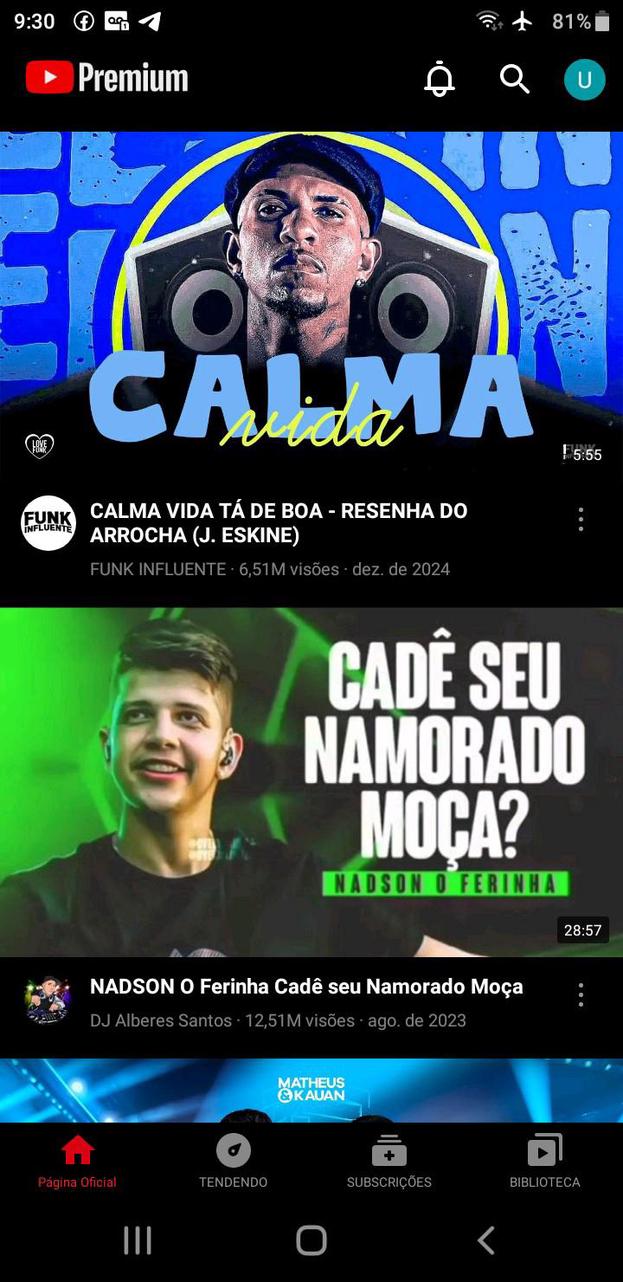Go back using system back button

point(486,1241)
